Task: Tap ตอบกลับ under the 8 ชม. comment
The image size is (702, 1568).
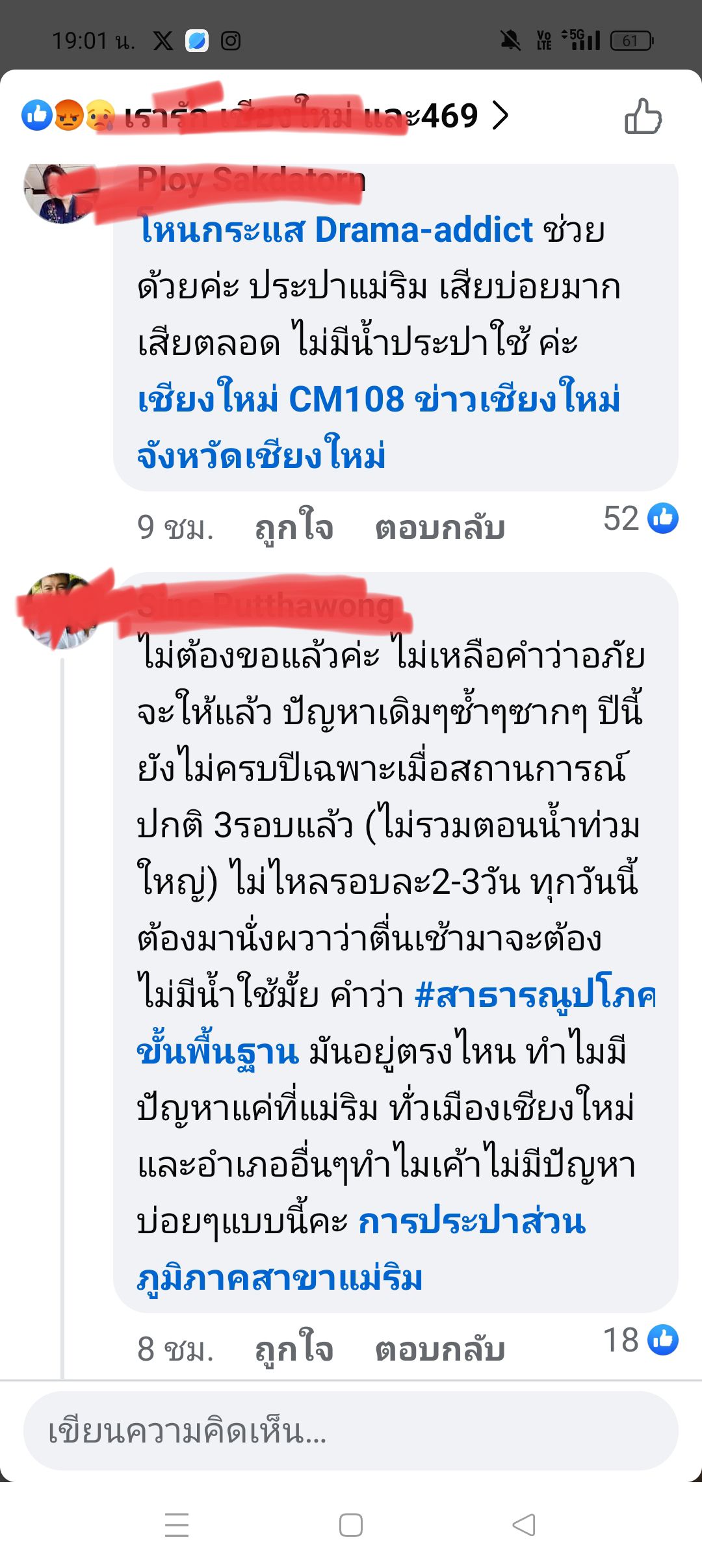Action: pos(439,1349)
